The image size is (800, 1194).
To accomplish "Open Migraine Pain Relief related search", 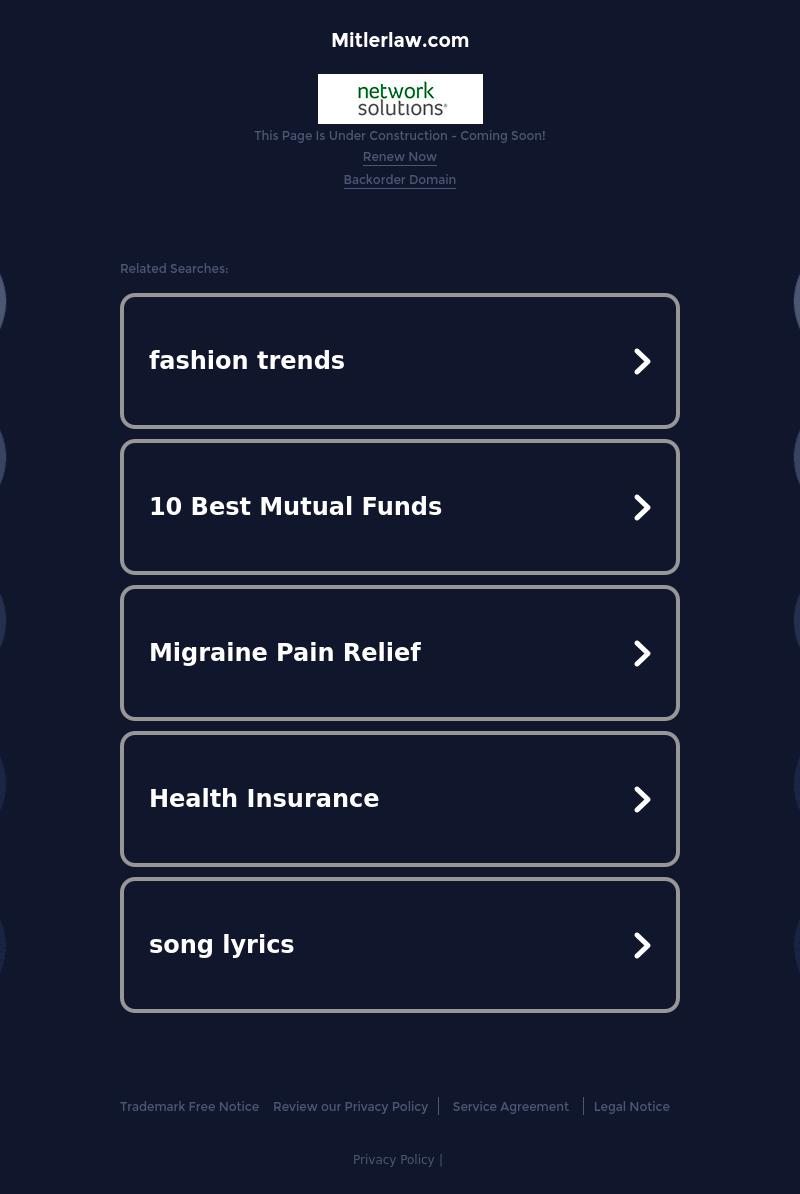I will 399,653.
